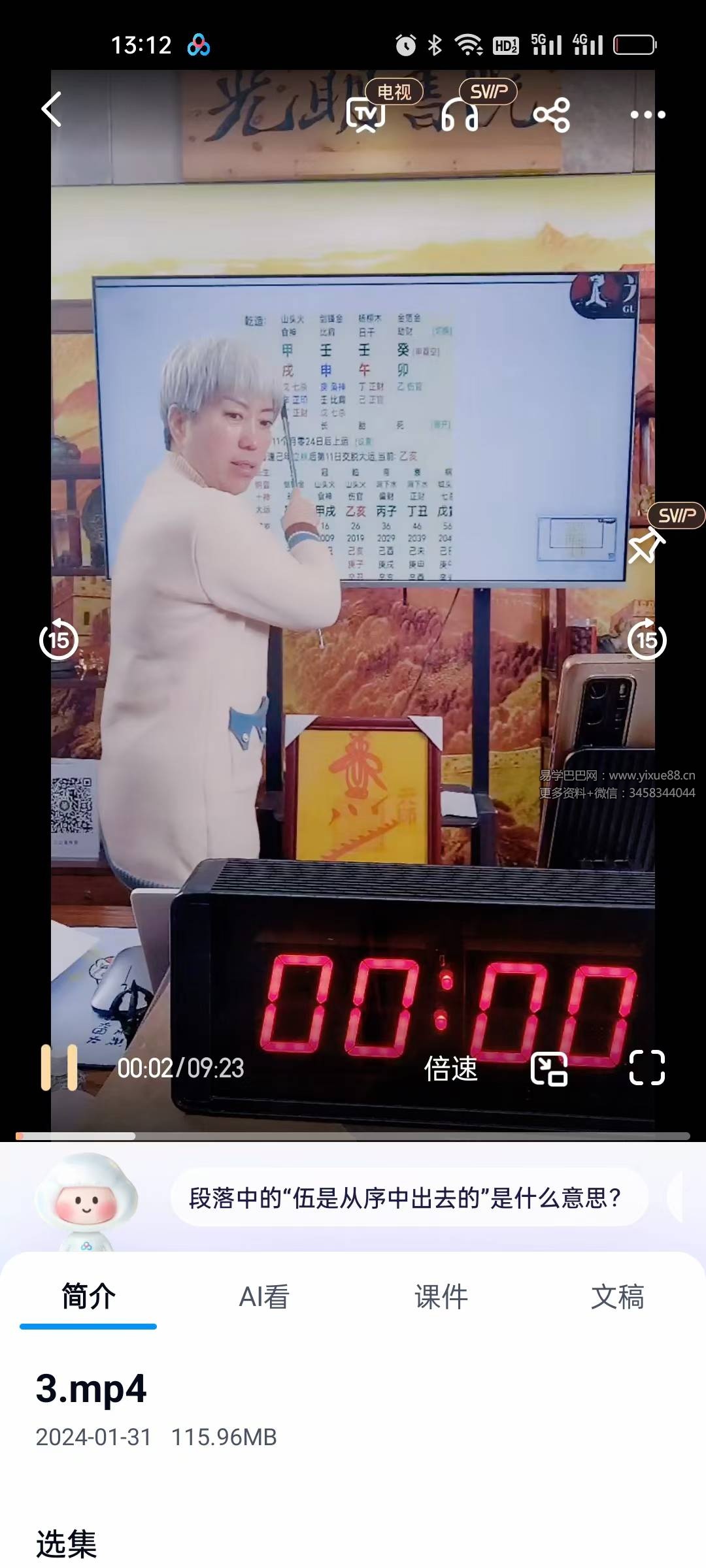Image resolution: width=706 pixels, height=1568 pixels.
Task: Tap the SVIP pin icon
Action: pos(646,544)
